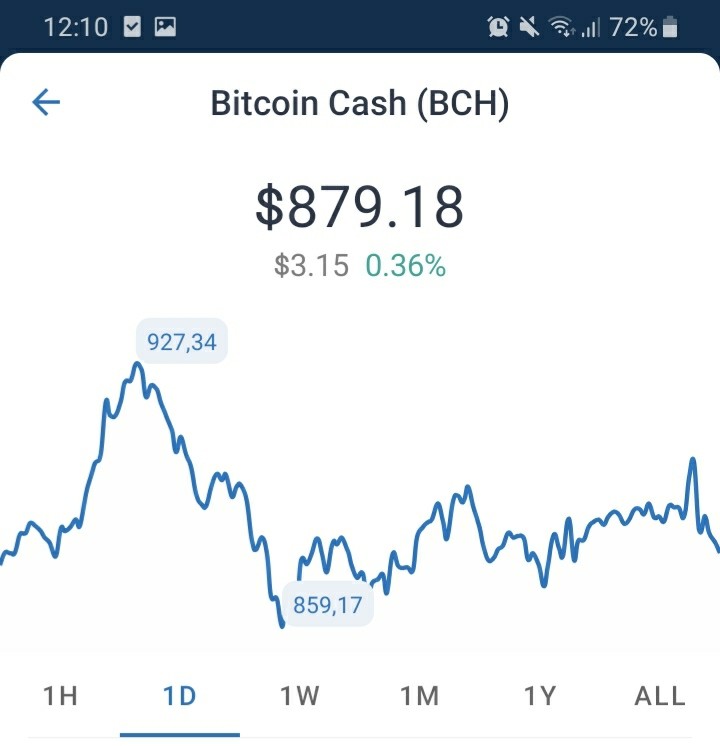View the 1Y price history

[540, 696]
